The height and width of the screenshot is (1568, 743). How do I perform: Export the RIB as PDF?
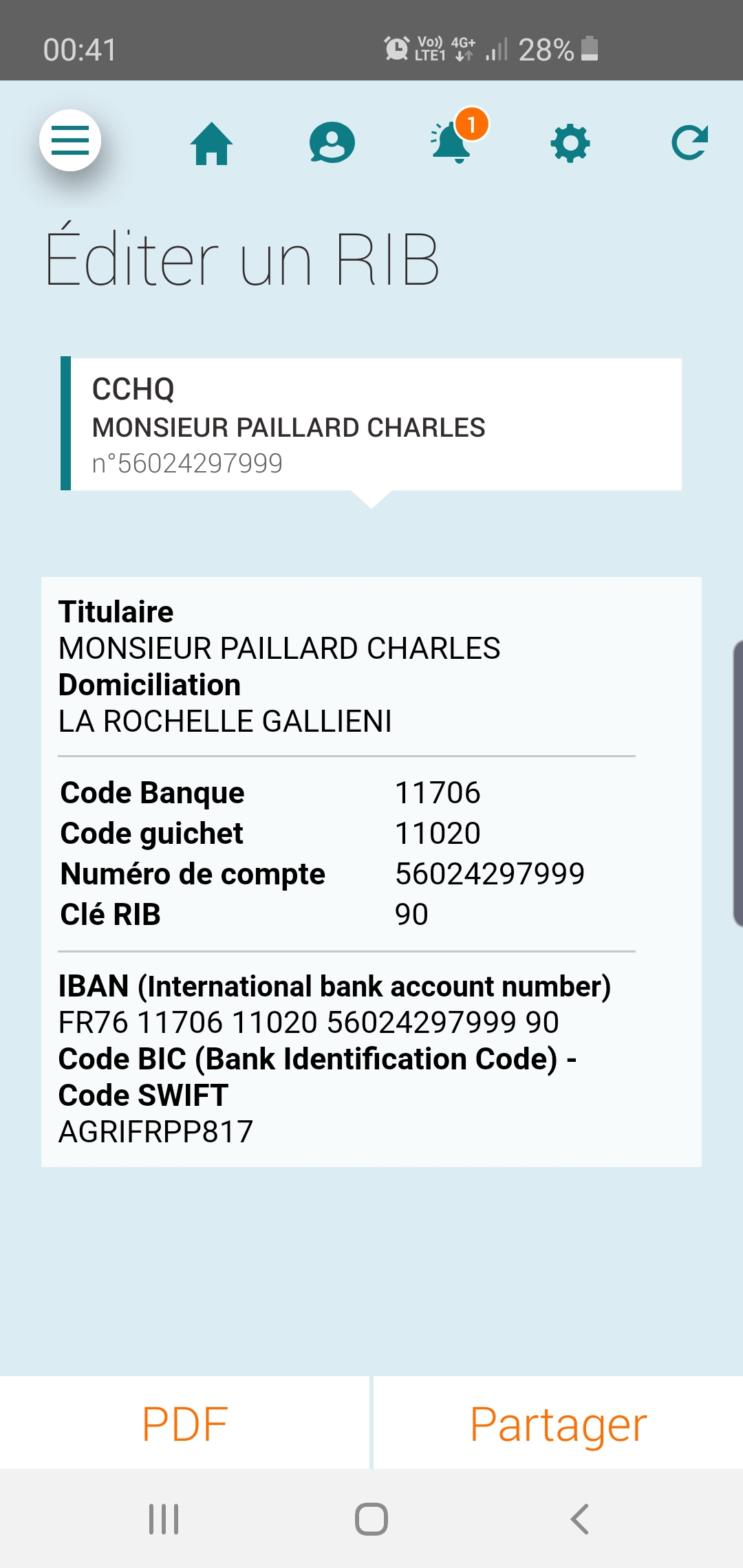(x=184, y=1424)
